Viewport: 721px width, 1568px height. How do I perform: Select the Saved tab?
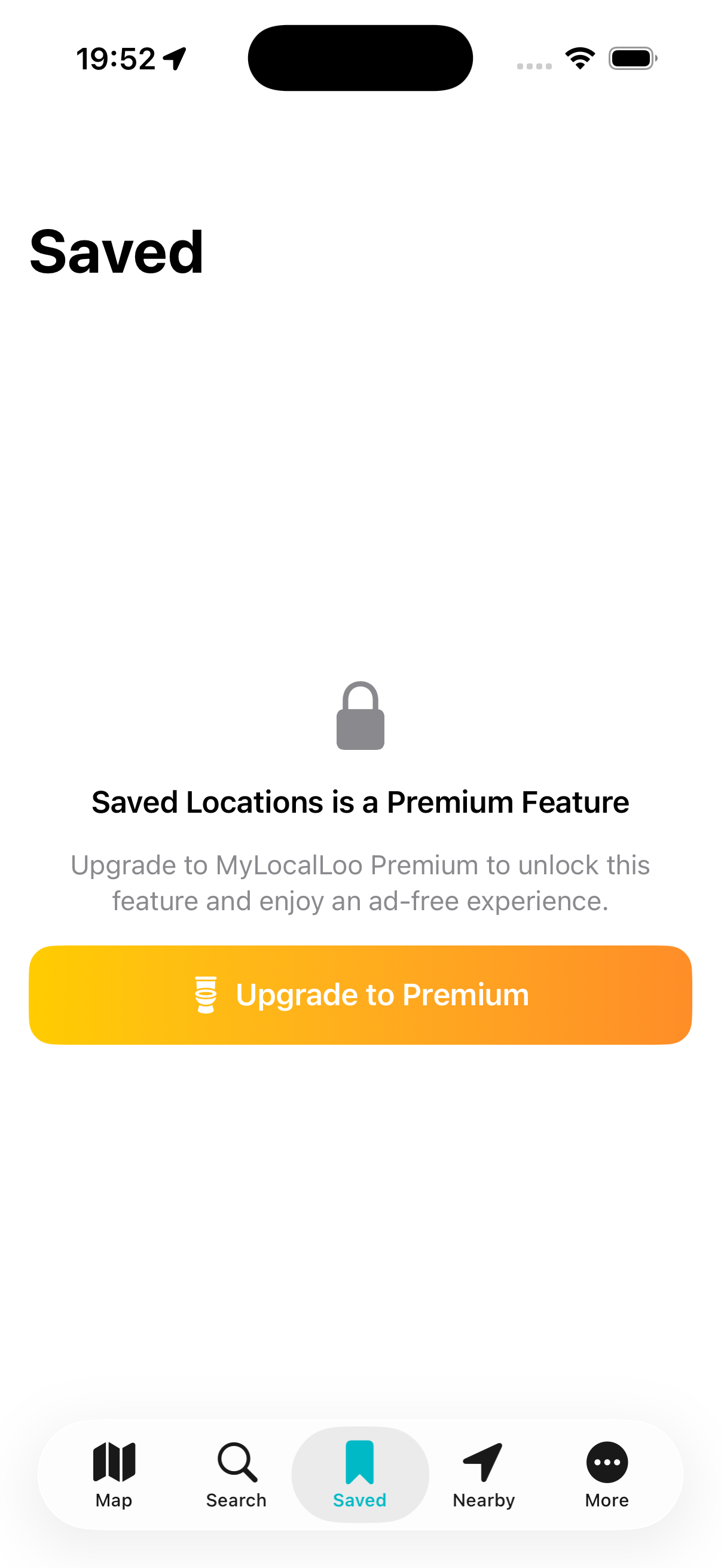pos(360,1475)
